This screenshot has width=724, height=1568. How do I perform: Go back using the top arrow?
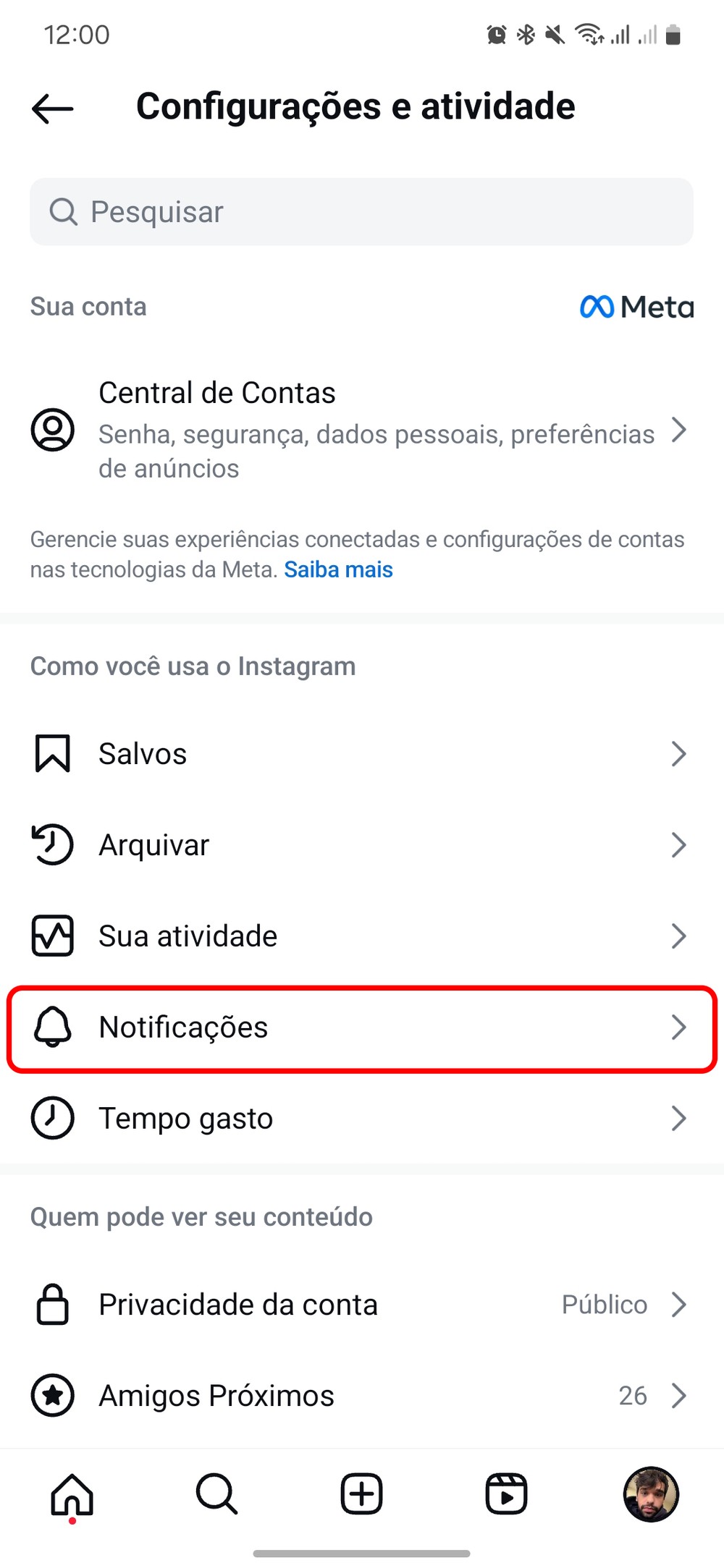click(x=53, y=109)
